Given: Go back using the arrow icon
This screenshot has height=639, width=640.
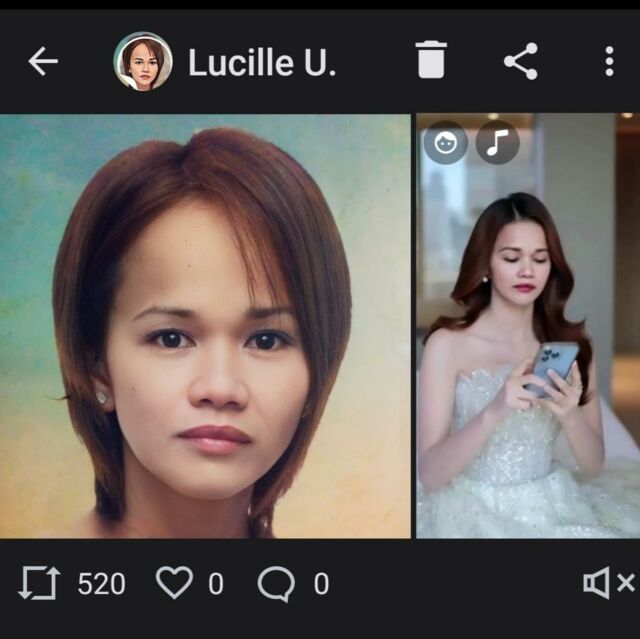Looking at the screenshot, I should [43, 62].
